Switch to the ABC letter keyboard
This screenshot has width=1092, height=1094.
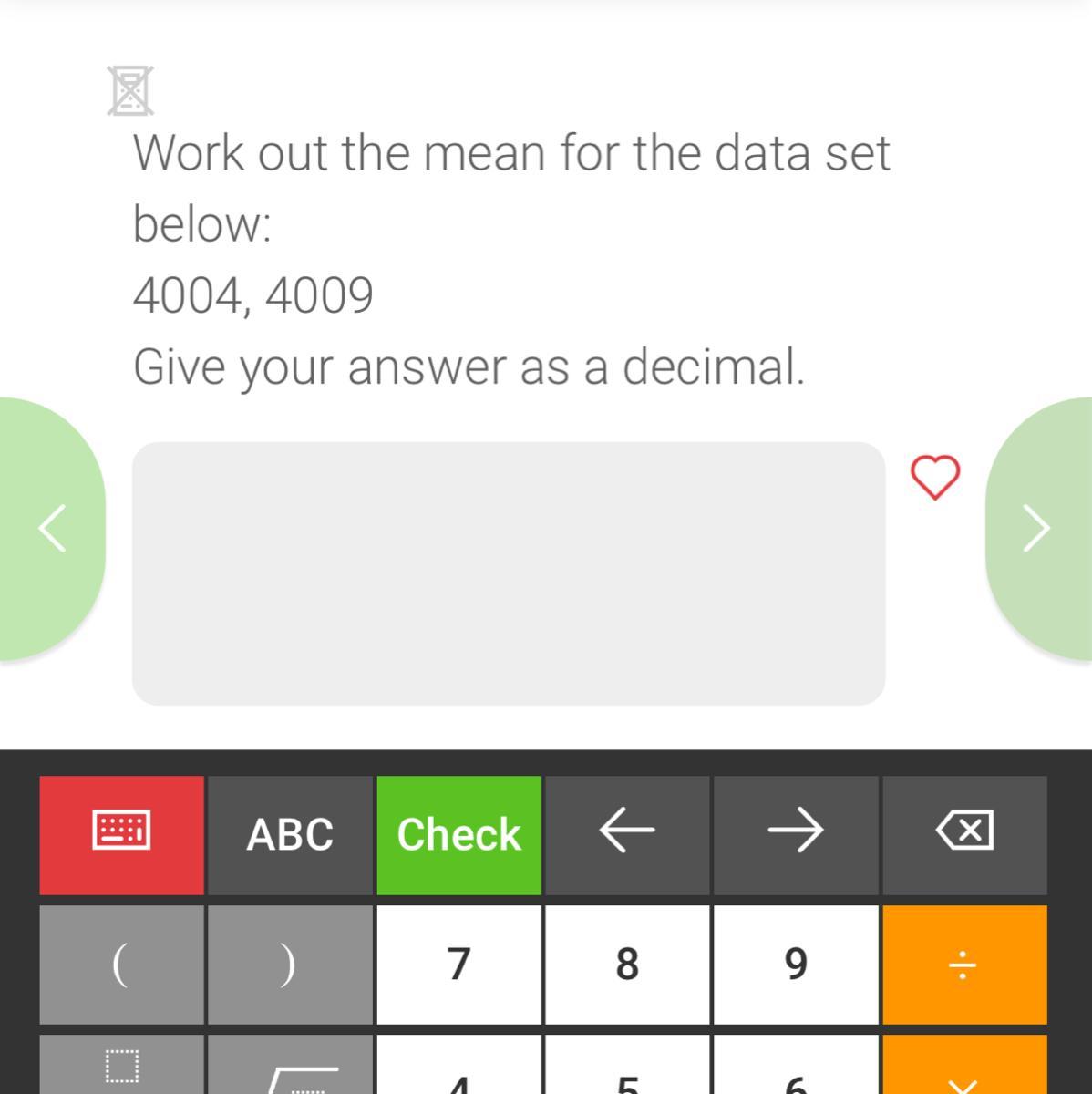click(x=290, y=835)
